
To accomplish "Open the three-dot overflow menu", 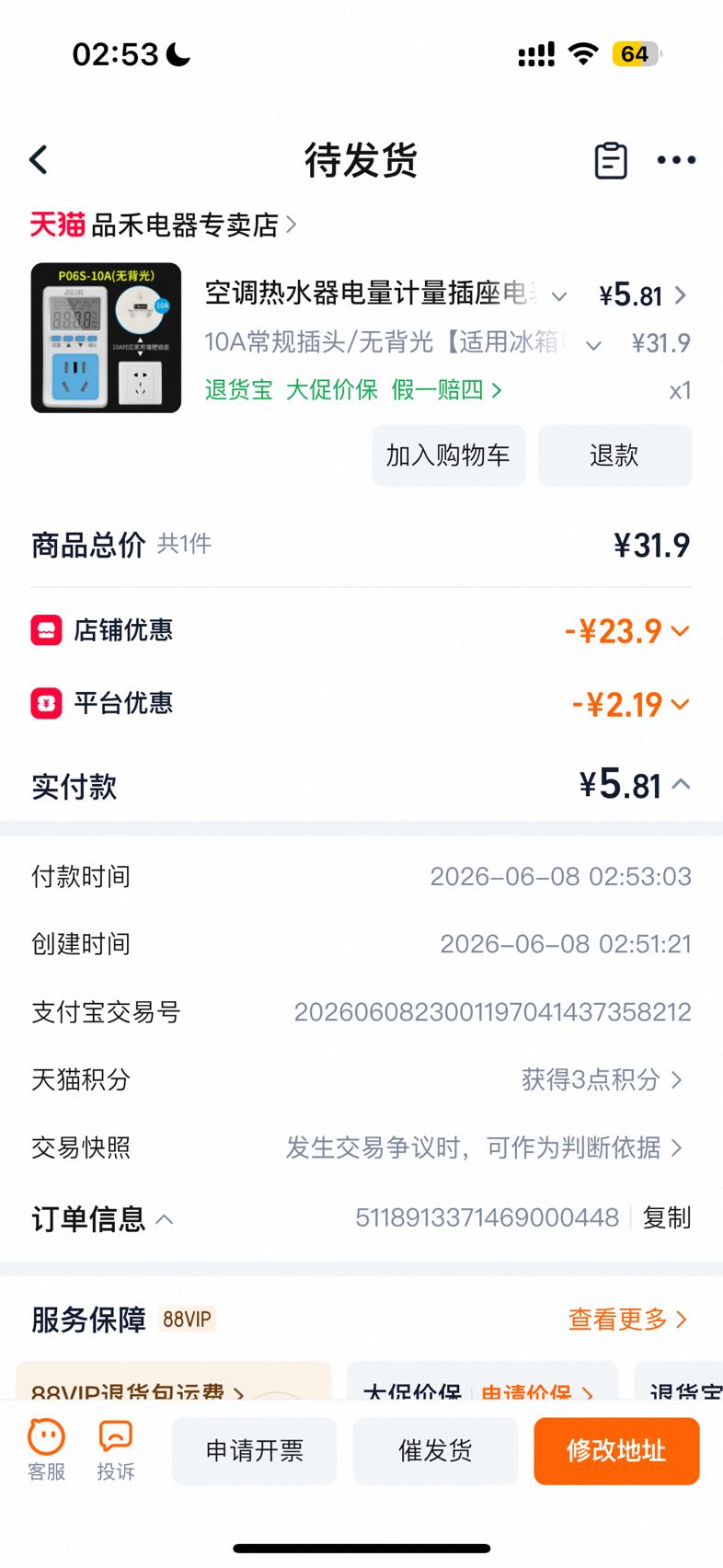I will 676,160.
